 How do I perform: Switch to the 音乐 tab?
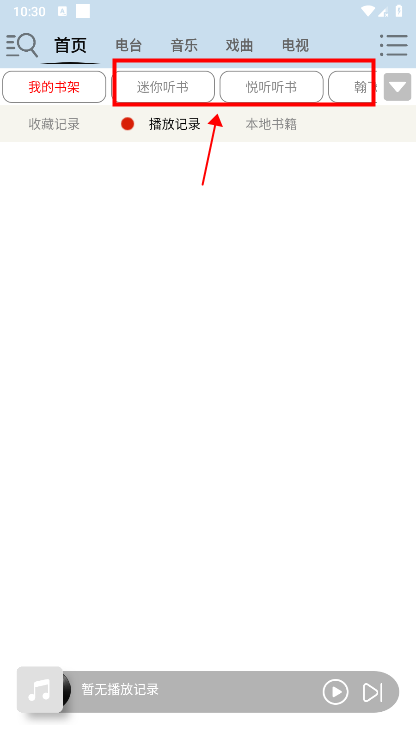pos(184,45)
